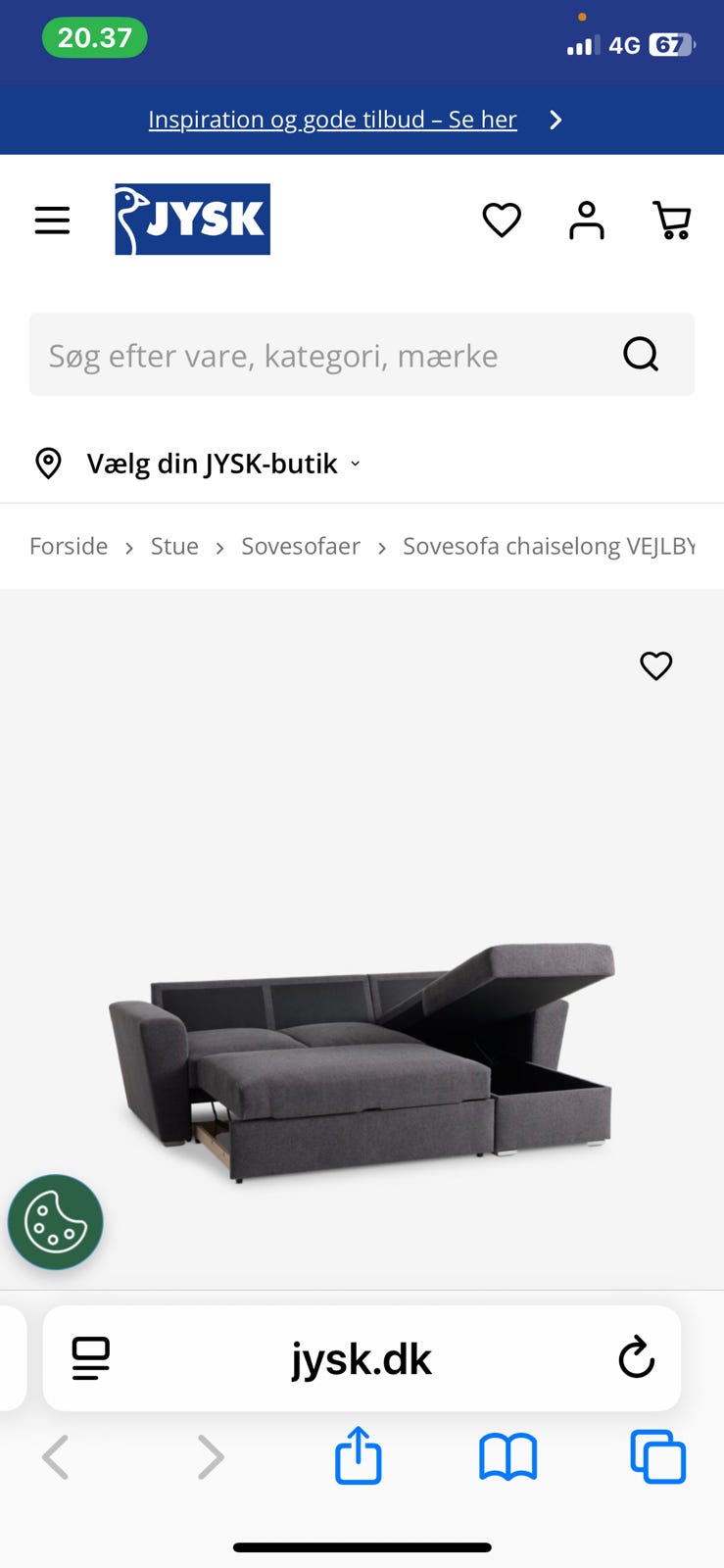Viewport: 724px width, 1568px height.
Task: Click the store location pin icon
Action: [48, 463]
